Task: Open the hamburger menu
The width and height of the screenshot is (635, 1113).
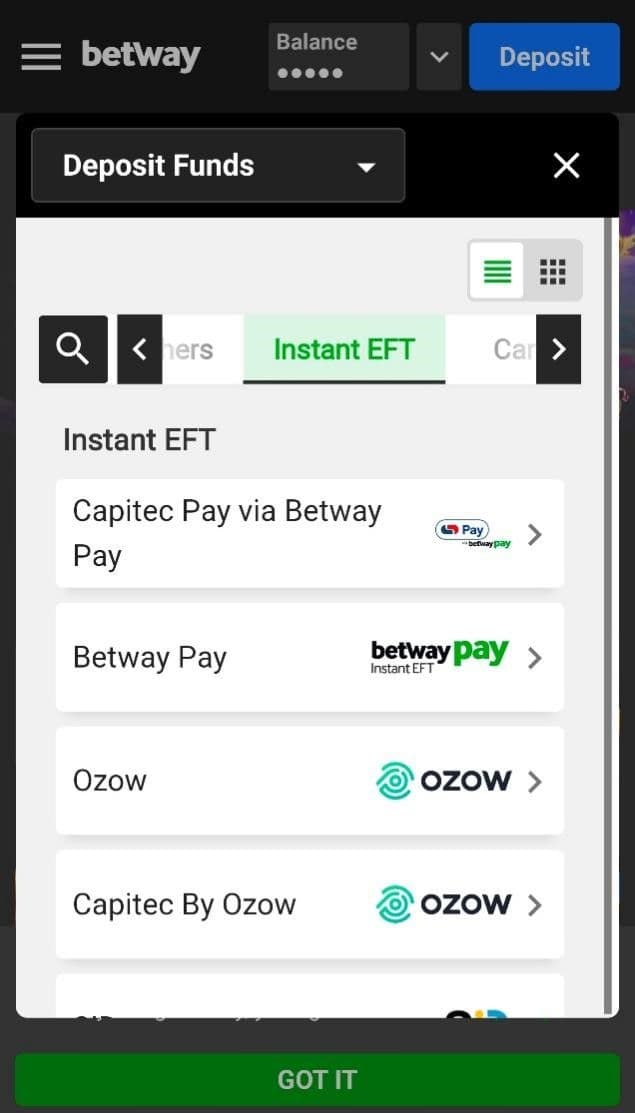Action: tap(41, 57)
